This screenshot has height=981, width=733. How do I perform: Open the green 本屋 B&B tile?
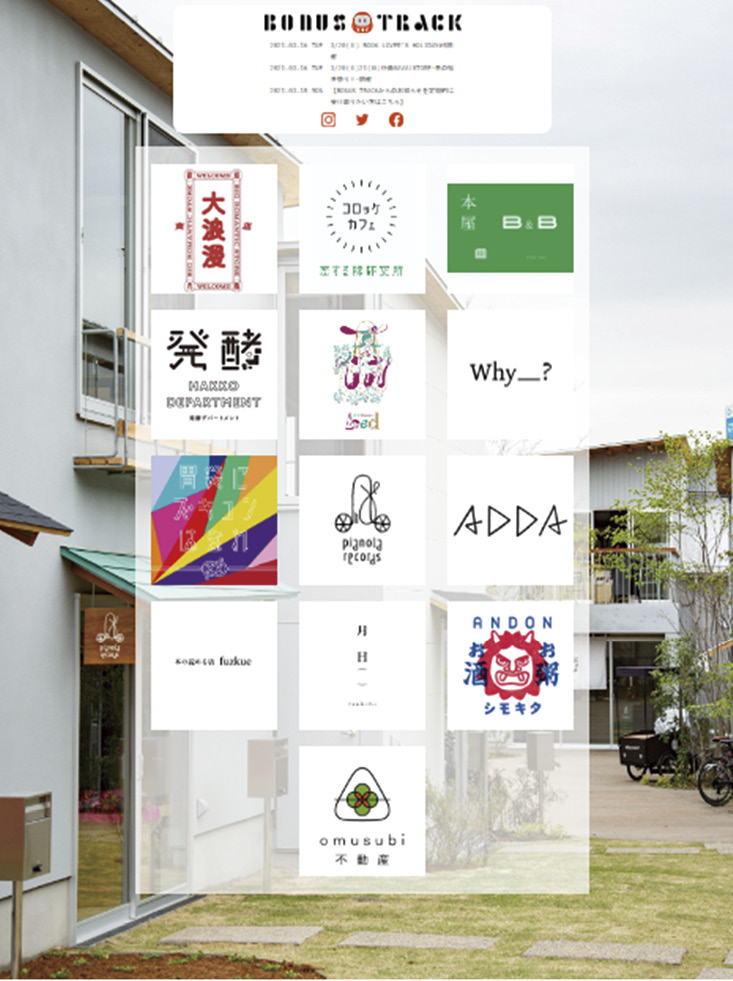coord(510,228)
